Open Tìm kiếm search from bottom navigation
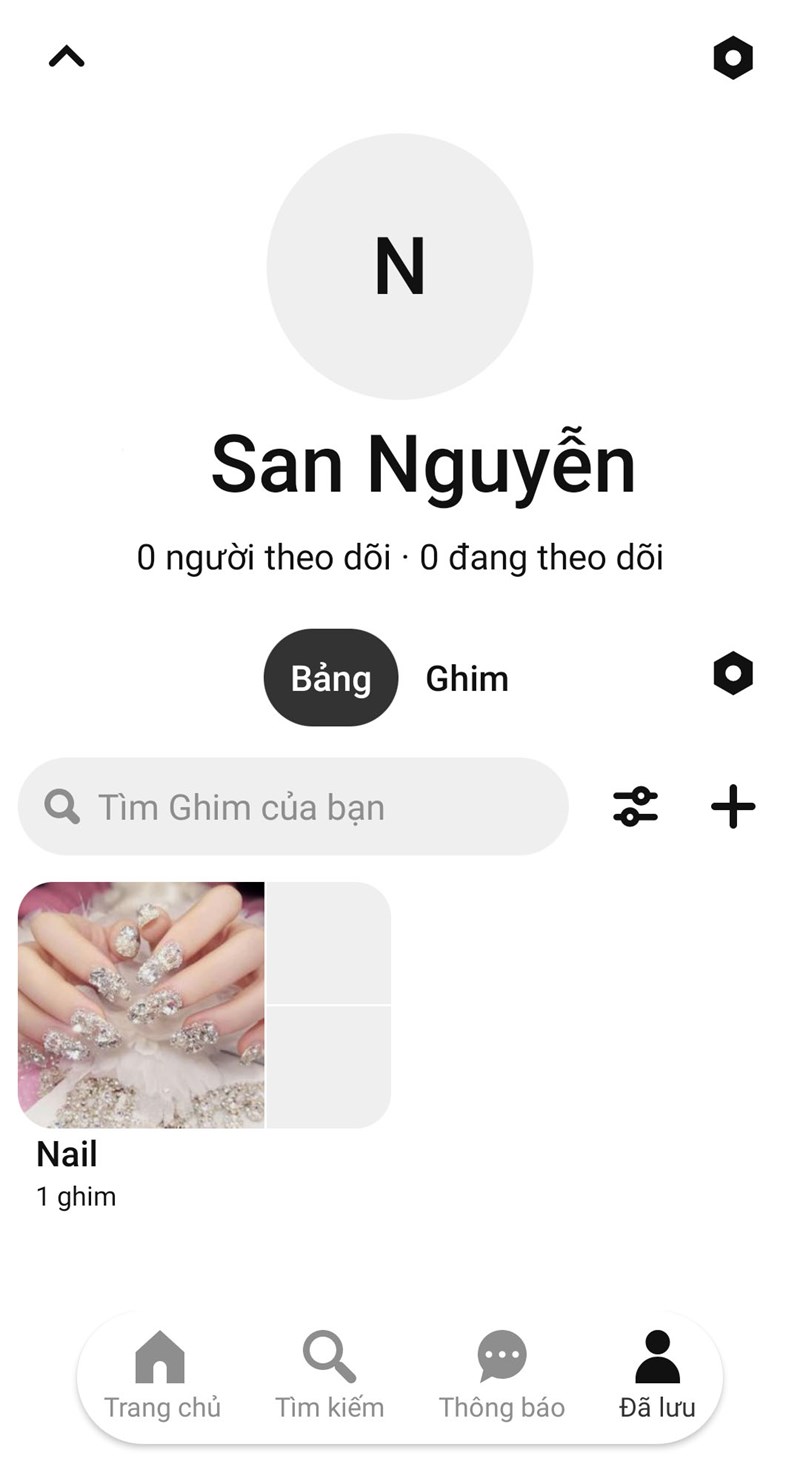The width and height of the screenshot is (800, 1484). (328, 1375)
